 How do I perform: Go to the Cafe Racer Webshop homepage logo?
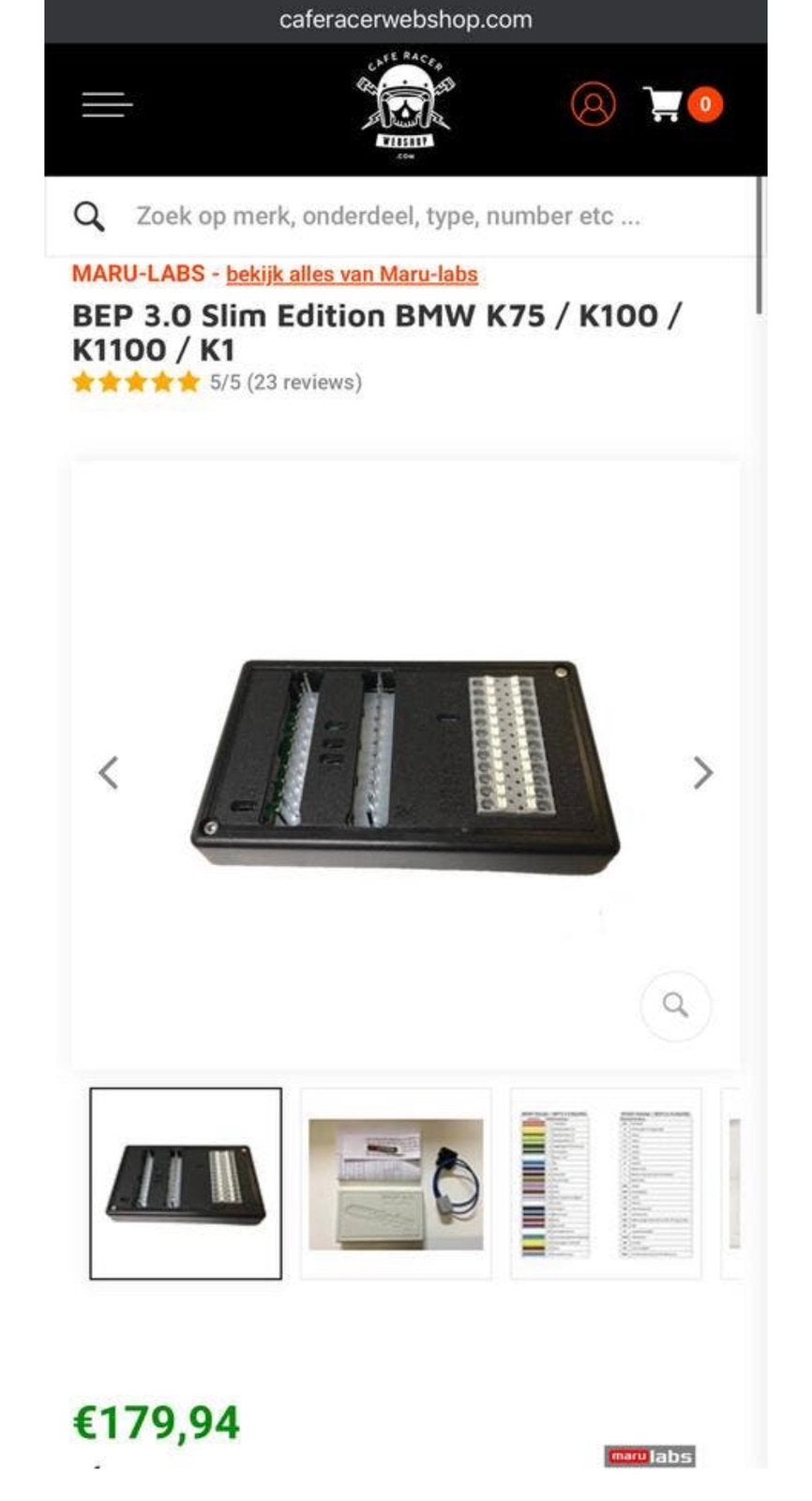(x=405, y=106)
